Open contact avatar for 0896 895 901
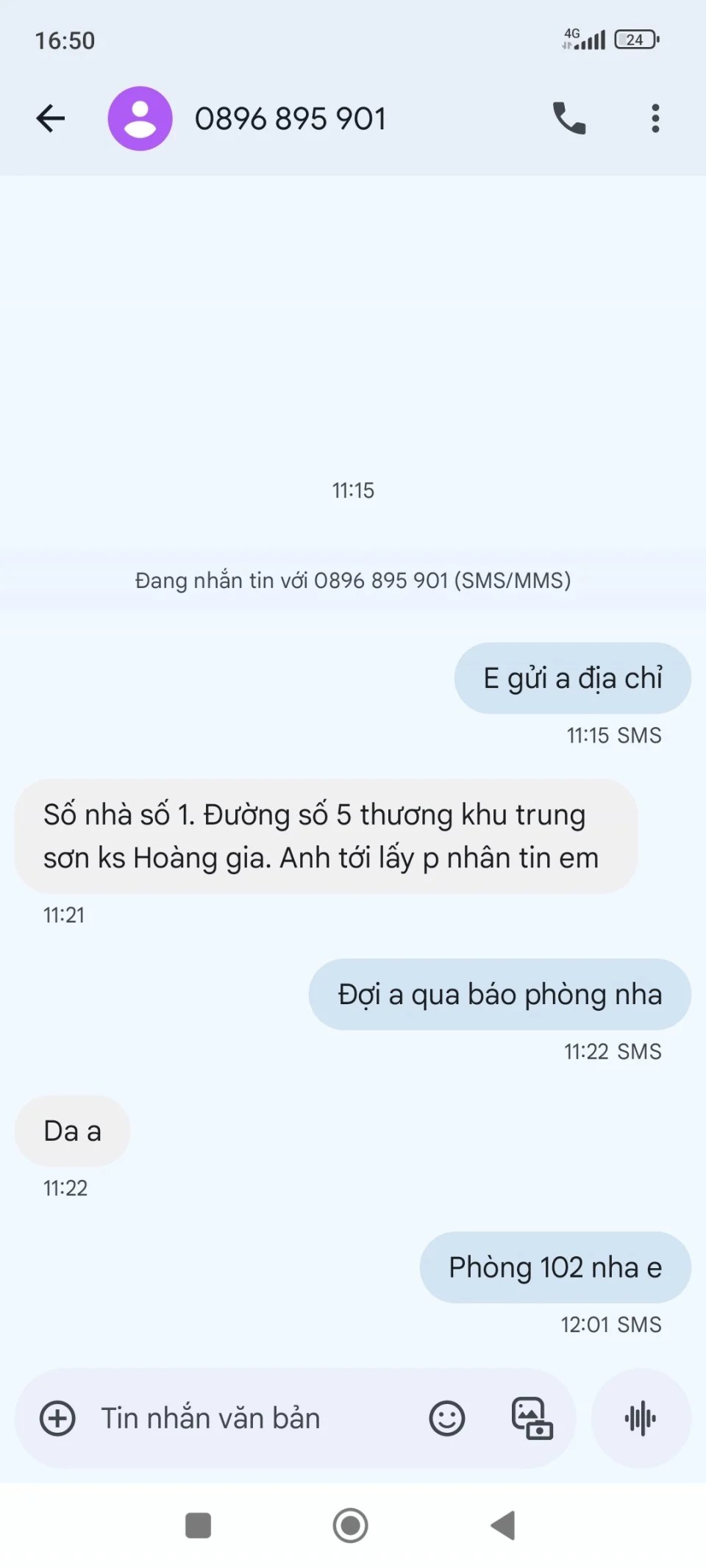Image resolution: width=706 pixels, height=1568 pixels. 140,118
